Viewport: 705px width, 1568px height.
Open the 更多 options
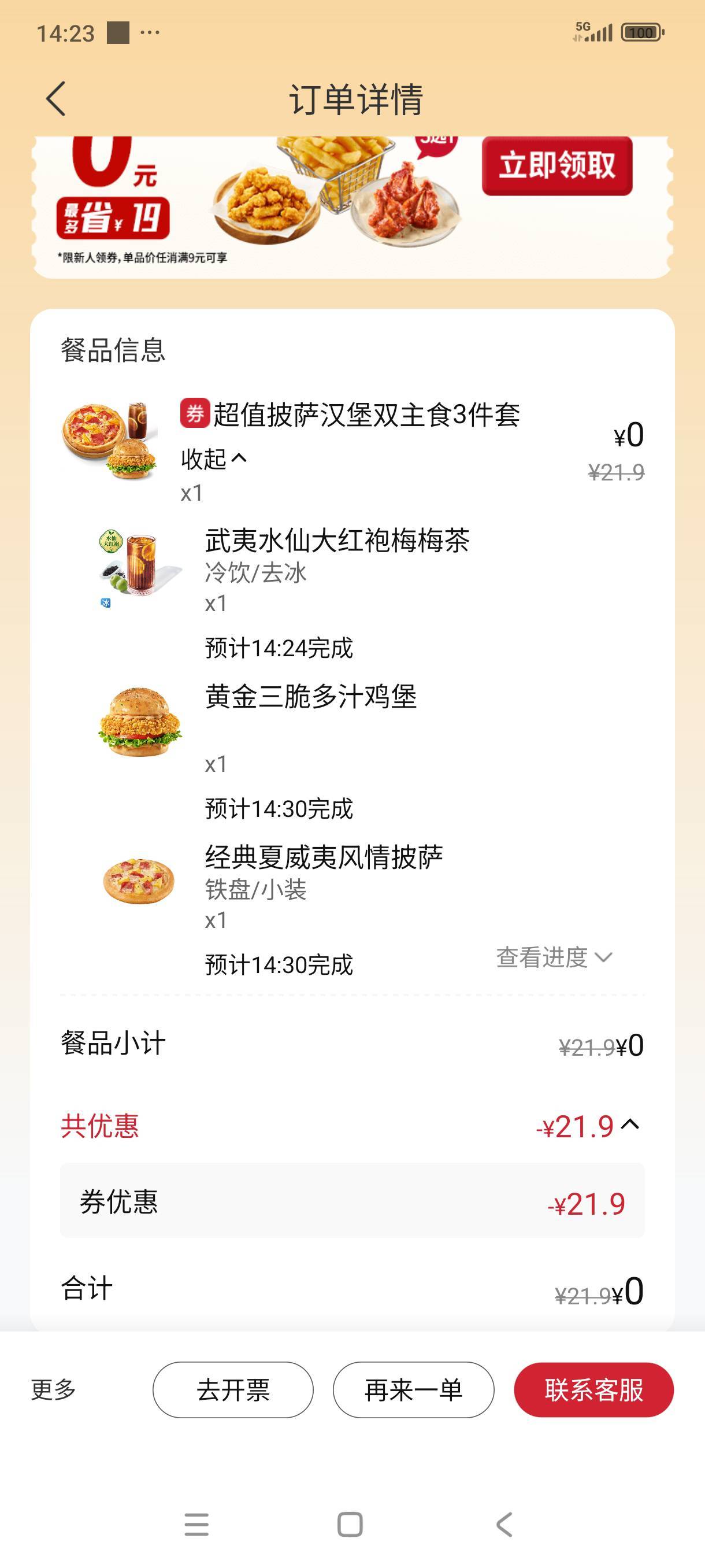pyautogui.click(x=54, y=1390)
